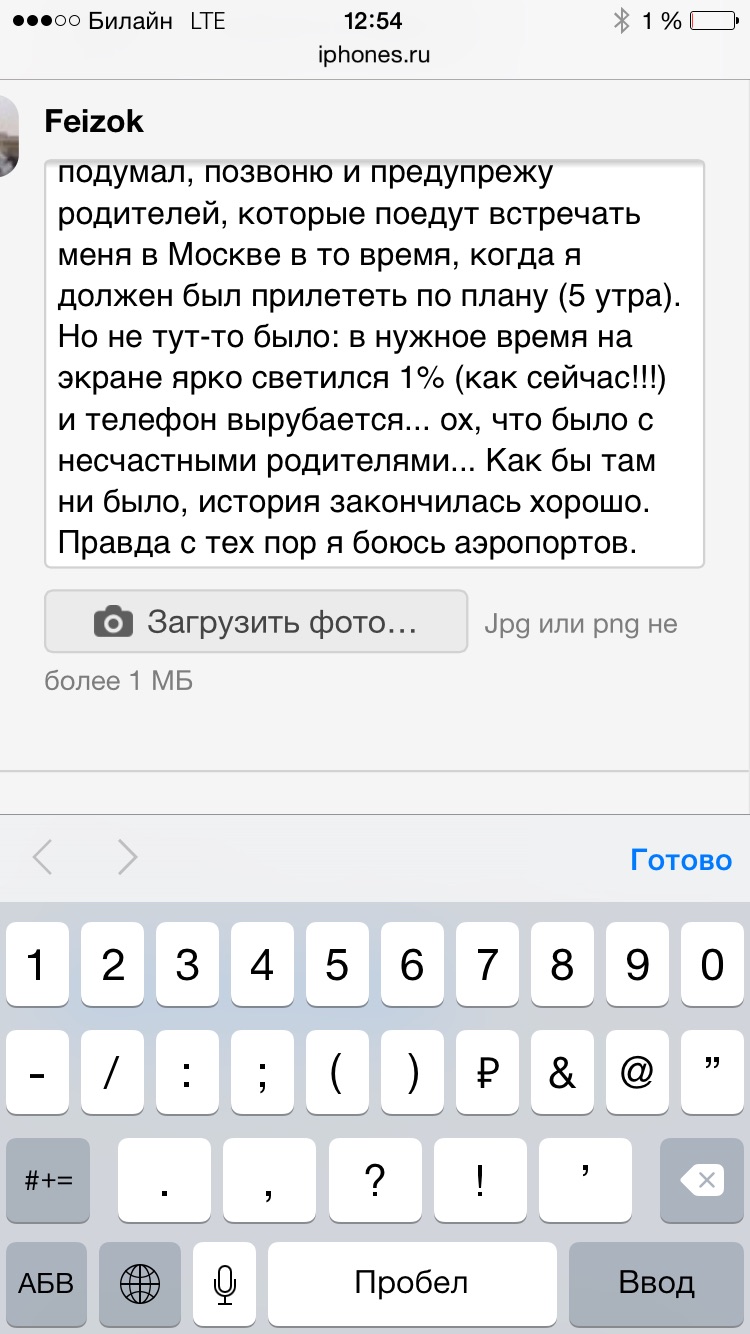
Task: Delete a character with the backspace key
Action: tap(701, 1181)
